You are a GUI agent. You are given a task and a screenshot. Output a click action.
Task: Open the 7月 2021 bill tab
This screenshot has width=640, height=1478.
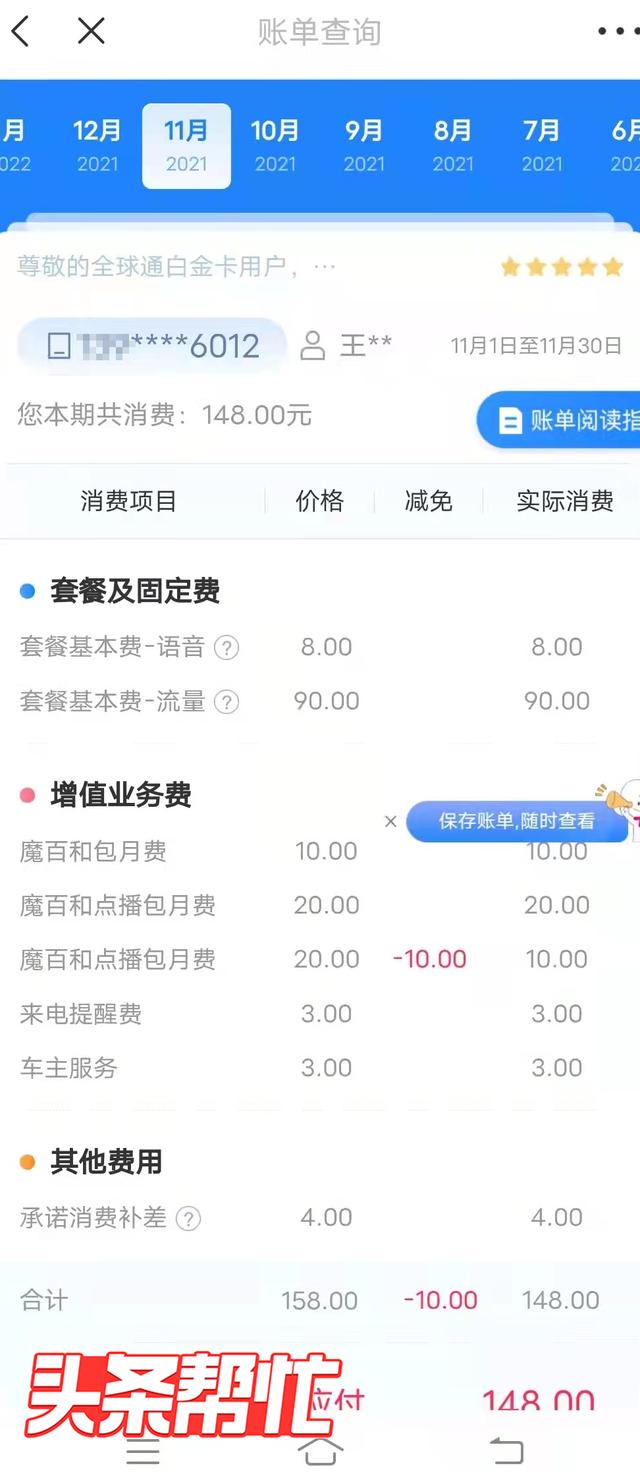coord(542,145)
